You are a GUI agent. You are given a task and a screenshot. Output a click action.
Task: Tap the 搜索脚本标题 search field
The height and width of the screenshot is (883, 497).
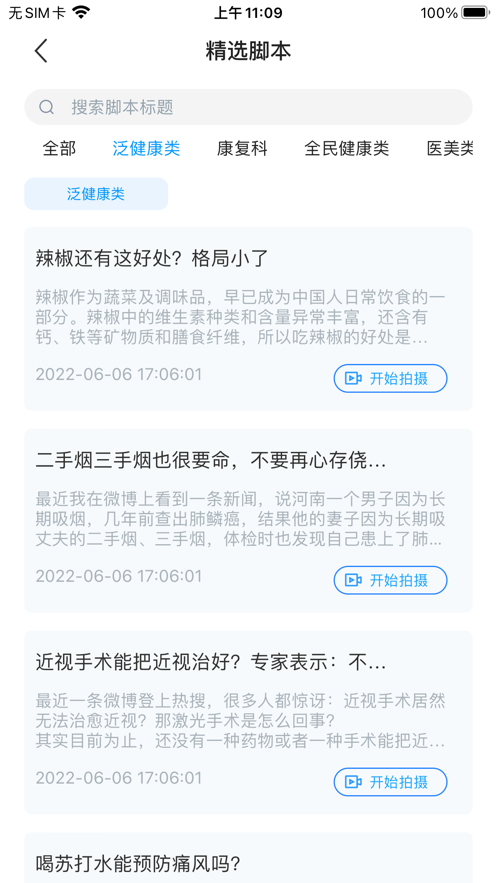[248, 107]
